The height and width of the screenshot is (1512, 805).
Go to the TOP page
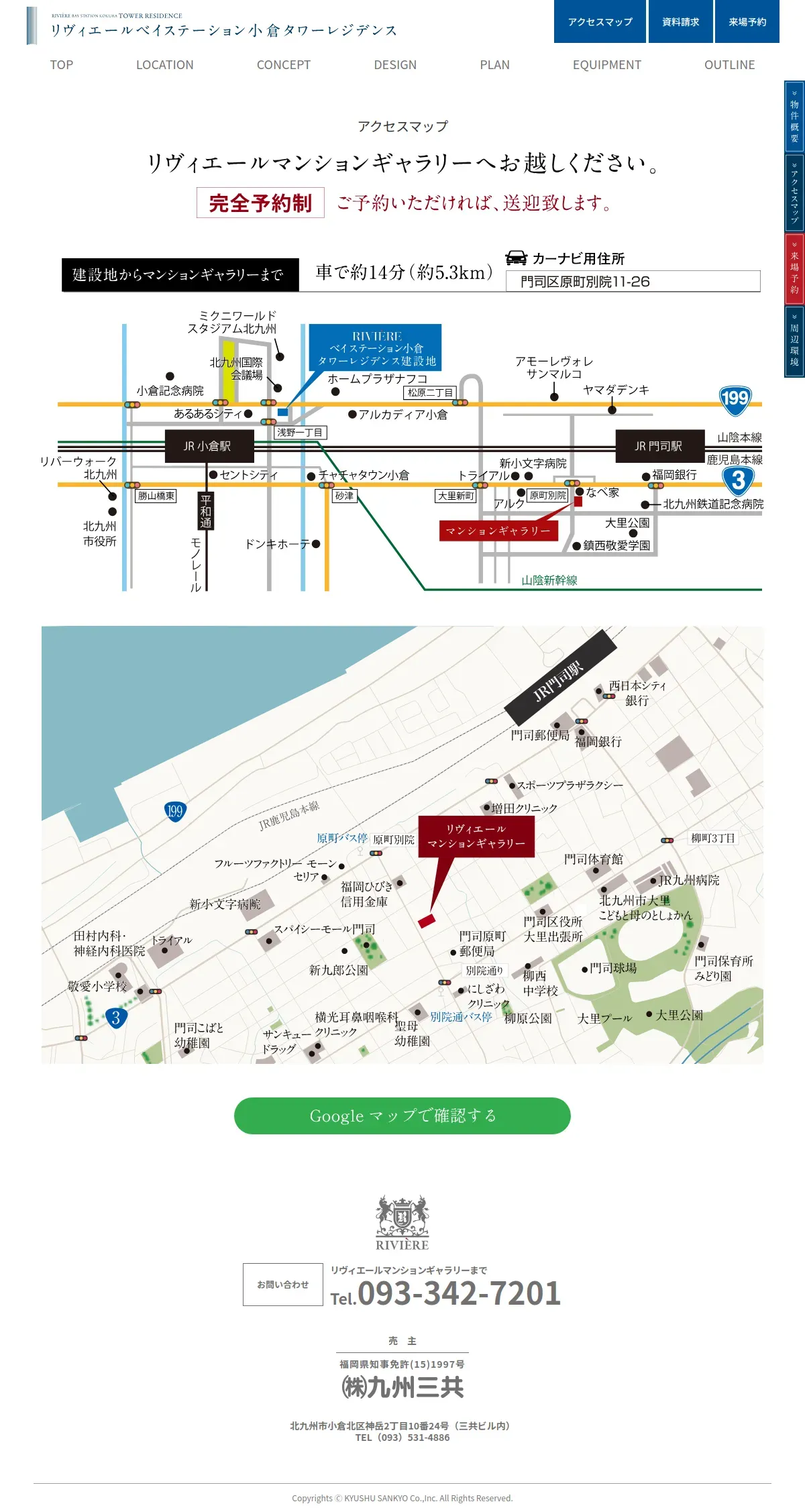pos(62,65)
